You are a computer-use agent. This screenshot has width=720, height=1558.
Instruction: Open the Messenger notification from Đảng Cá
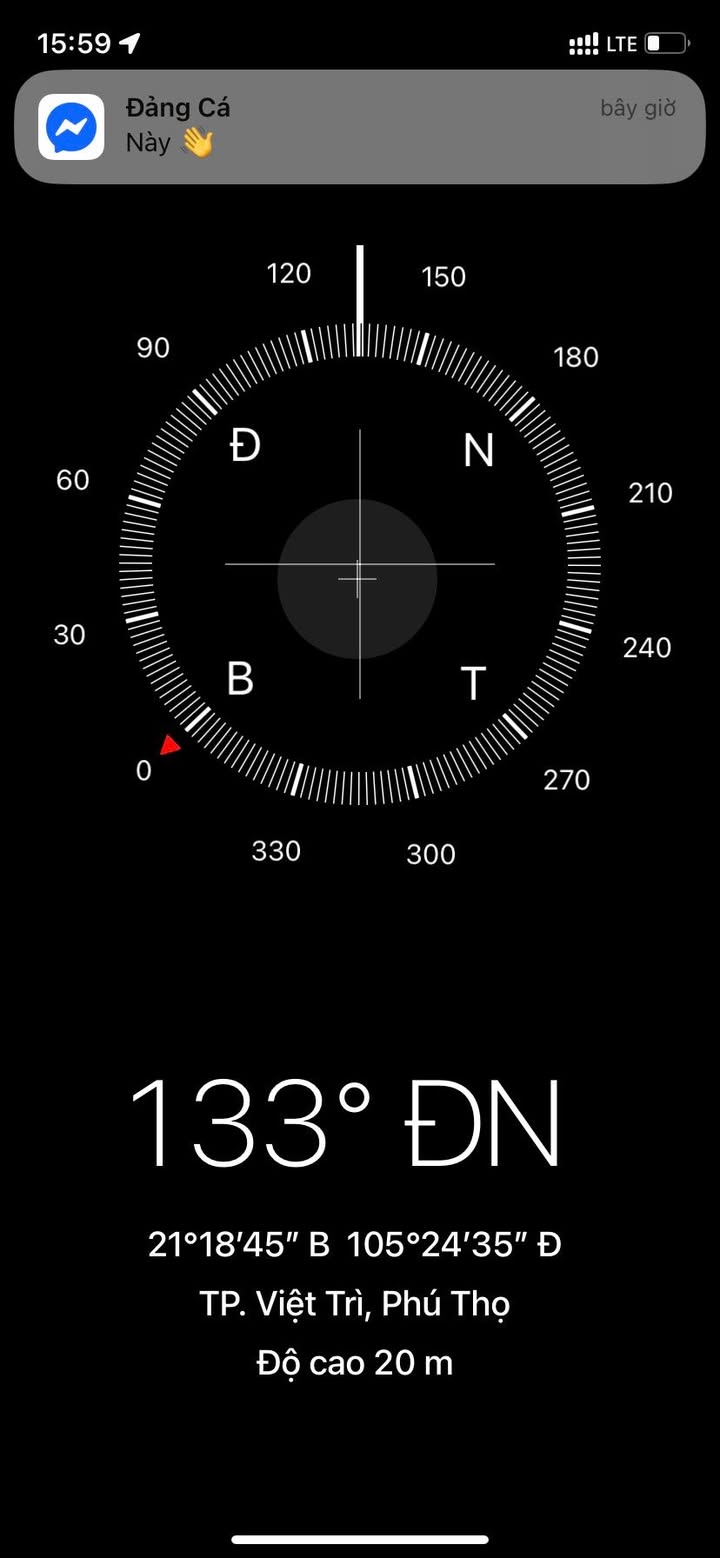coord(360,126)
